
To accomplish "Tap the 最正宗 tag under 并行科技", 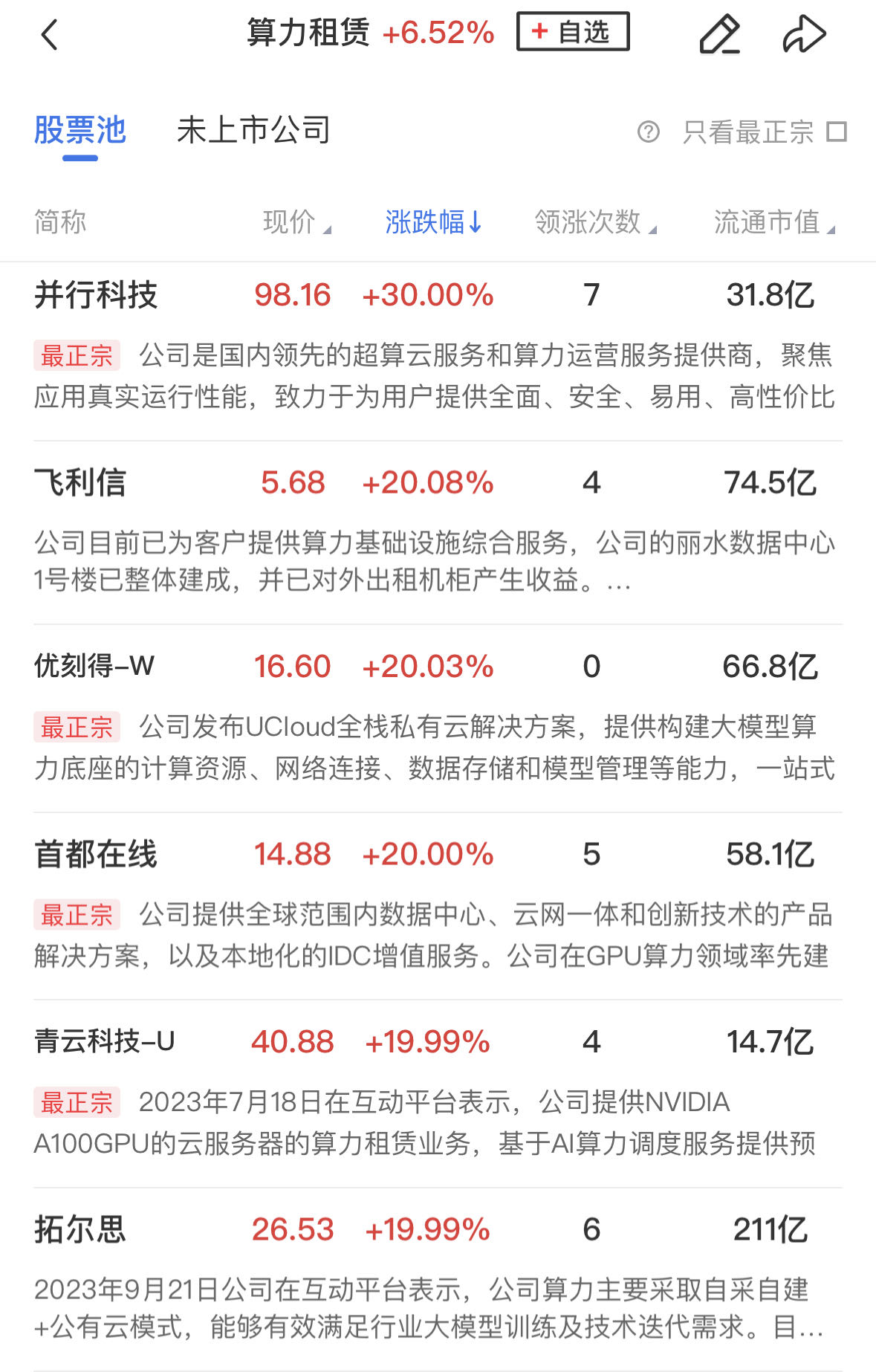I will [77, 357].
